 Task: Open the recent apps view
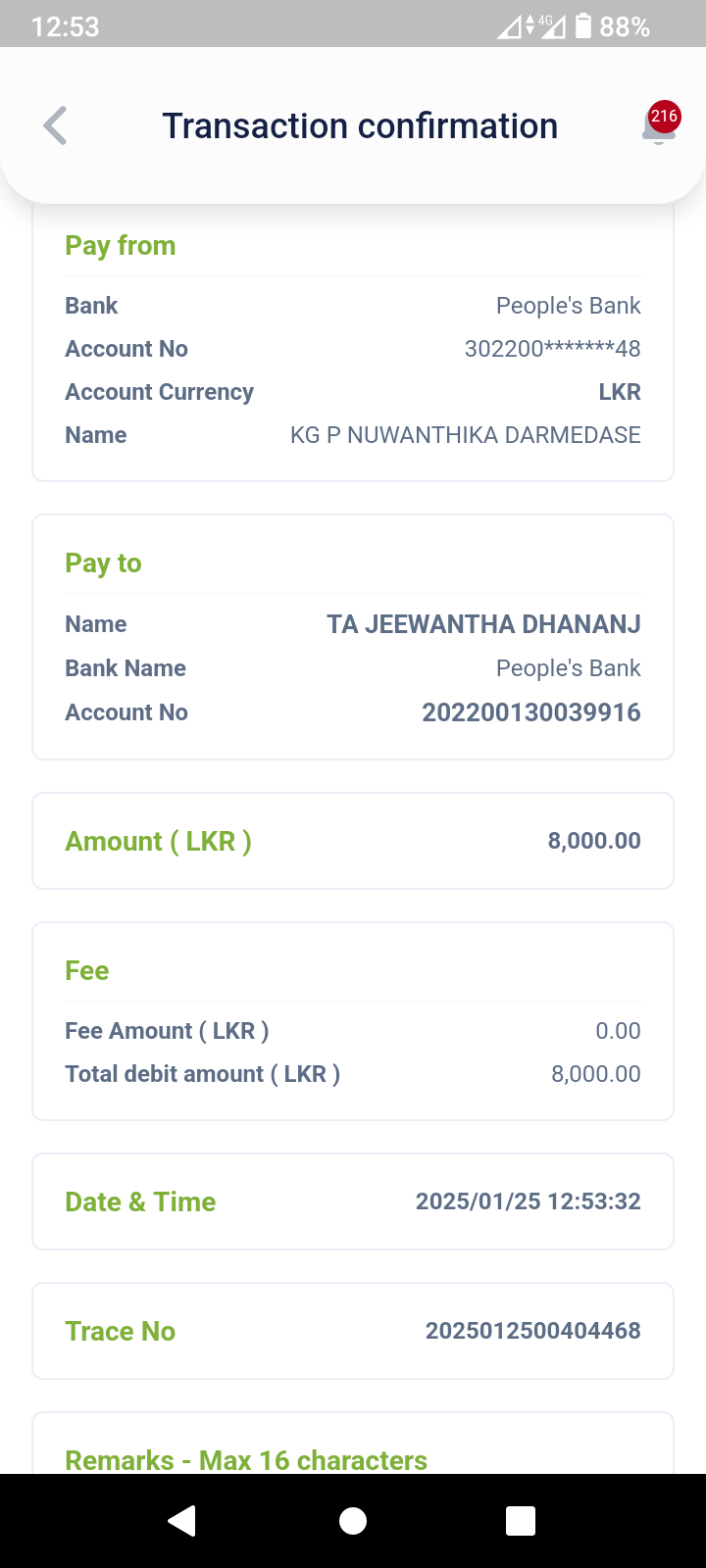pos(521,1520)
